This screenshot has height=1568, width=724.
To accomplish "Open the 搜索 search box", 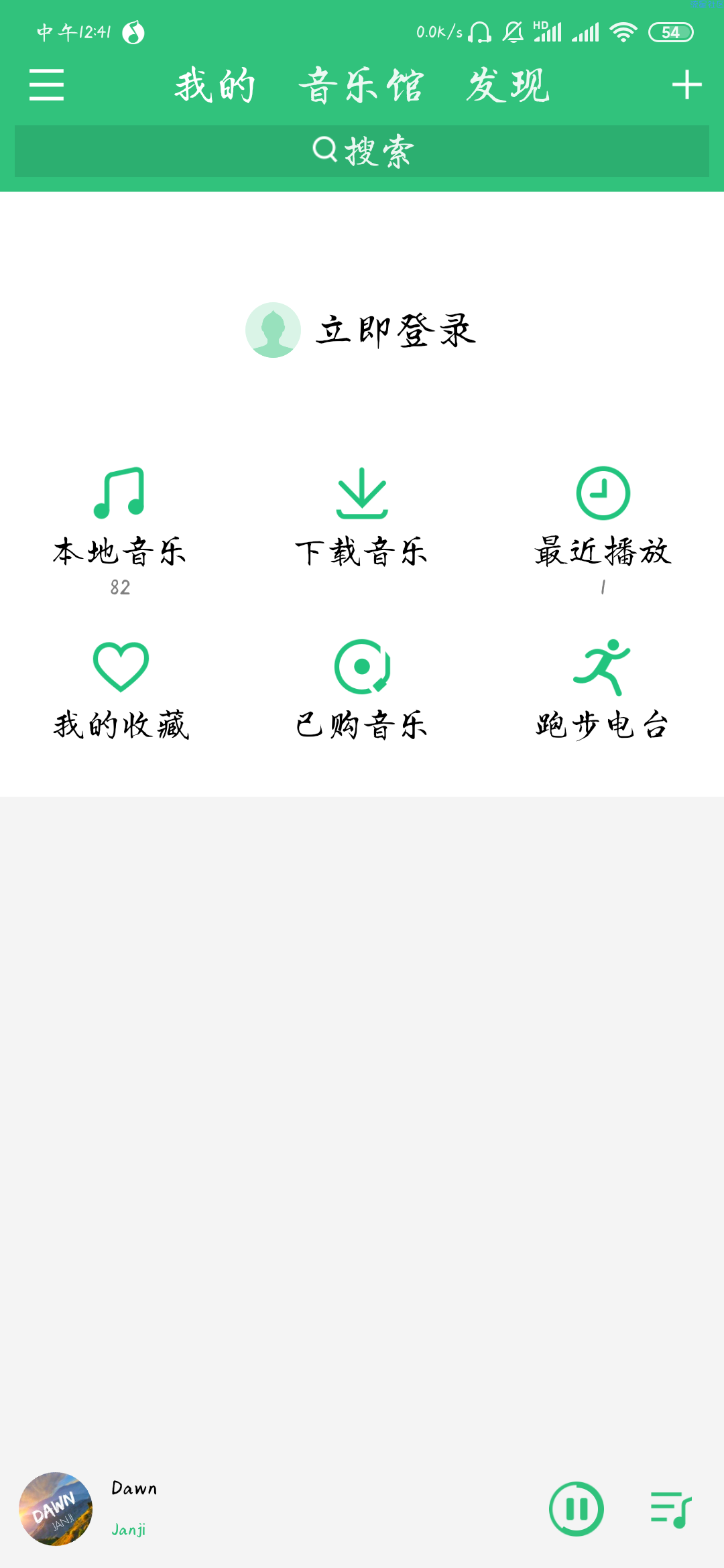I will [x=362, y=151].
